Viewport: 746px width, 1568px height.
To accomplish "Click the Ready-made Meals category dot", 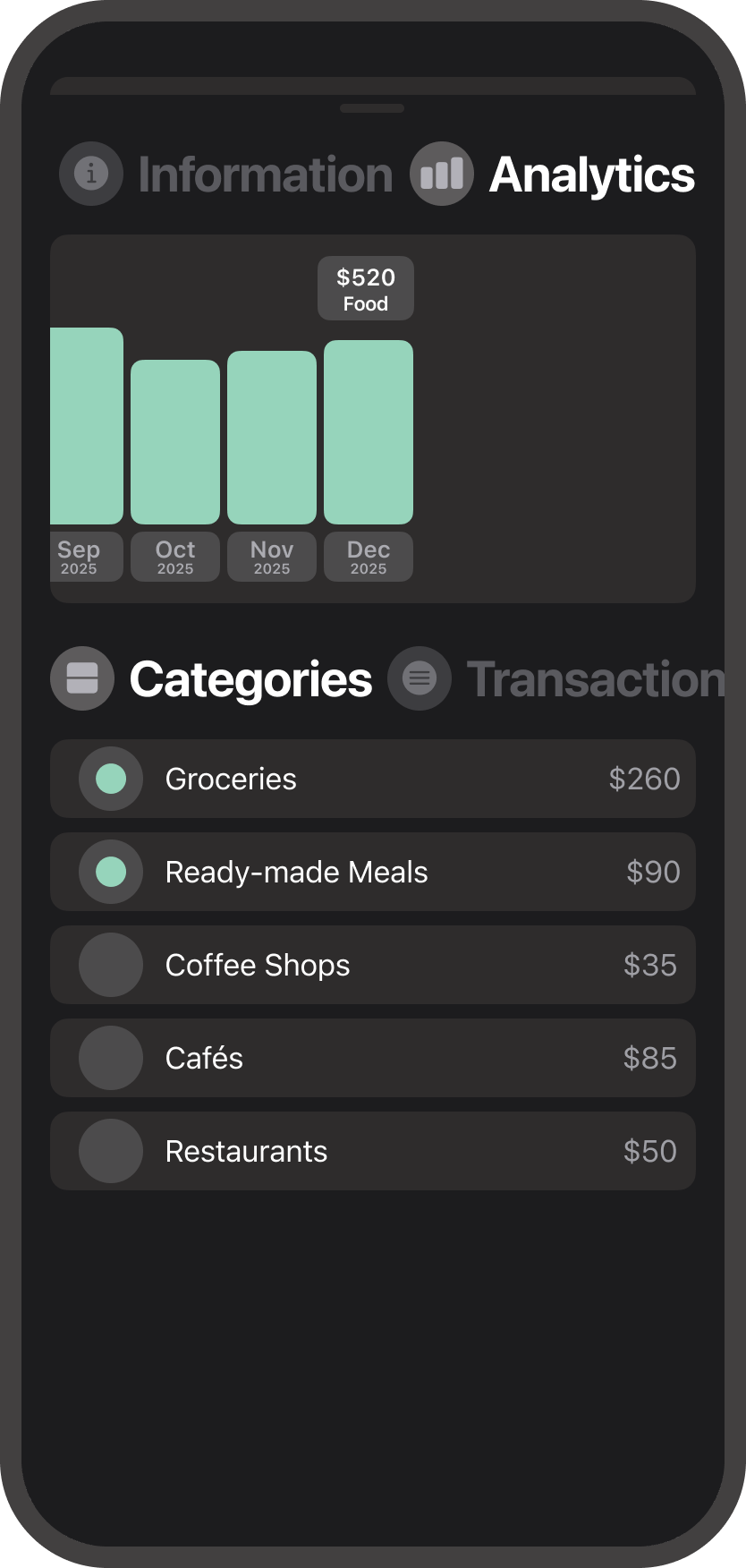I will click(110, 872).
